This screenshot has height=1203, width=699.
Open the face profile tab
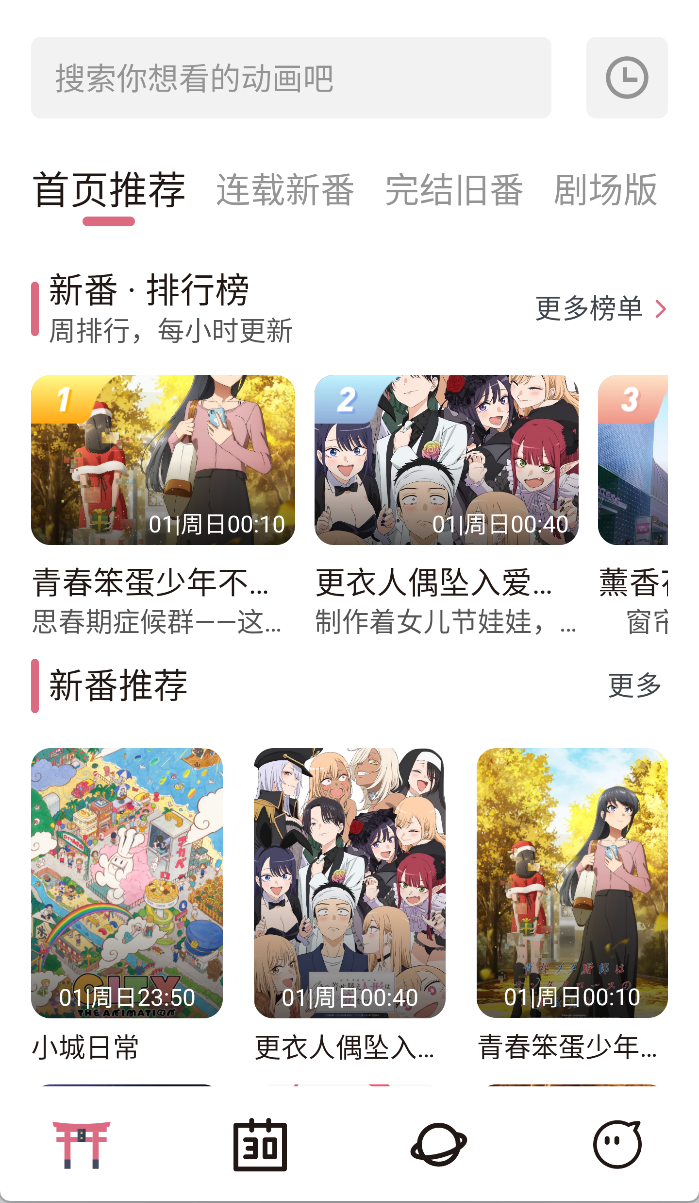click(617, 1144)
